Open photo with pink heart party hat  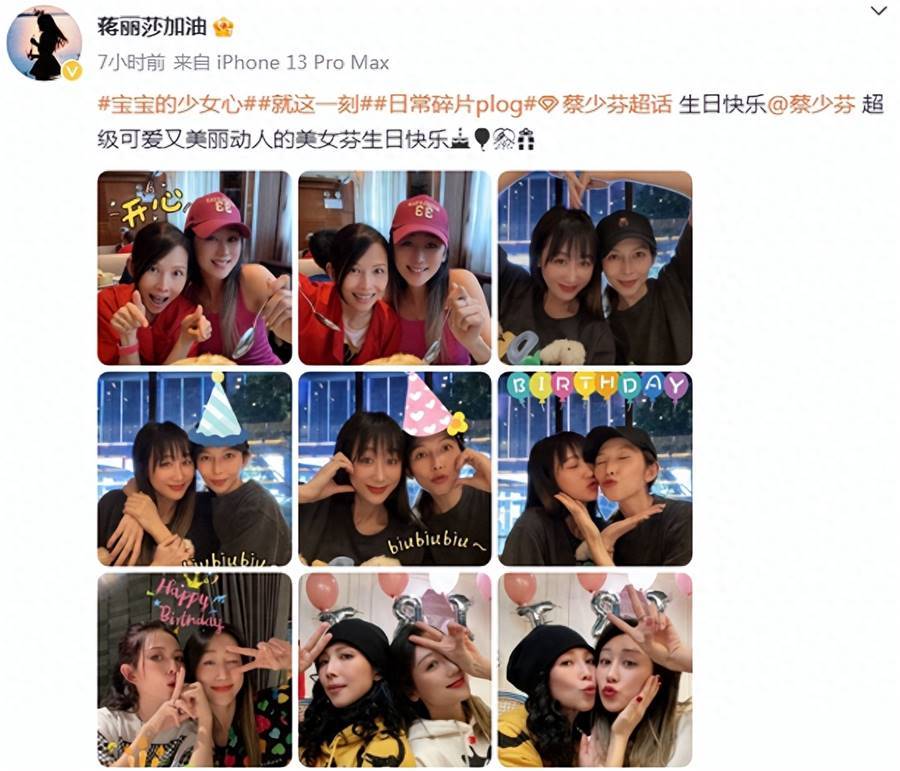395,468
